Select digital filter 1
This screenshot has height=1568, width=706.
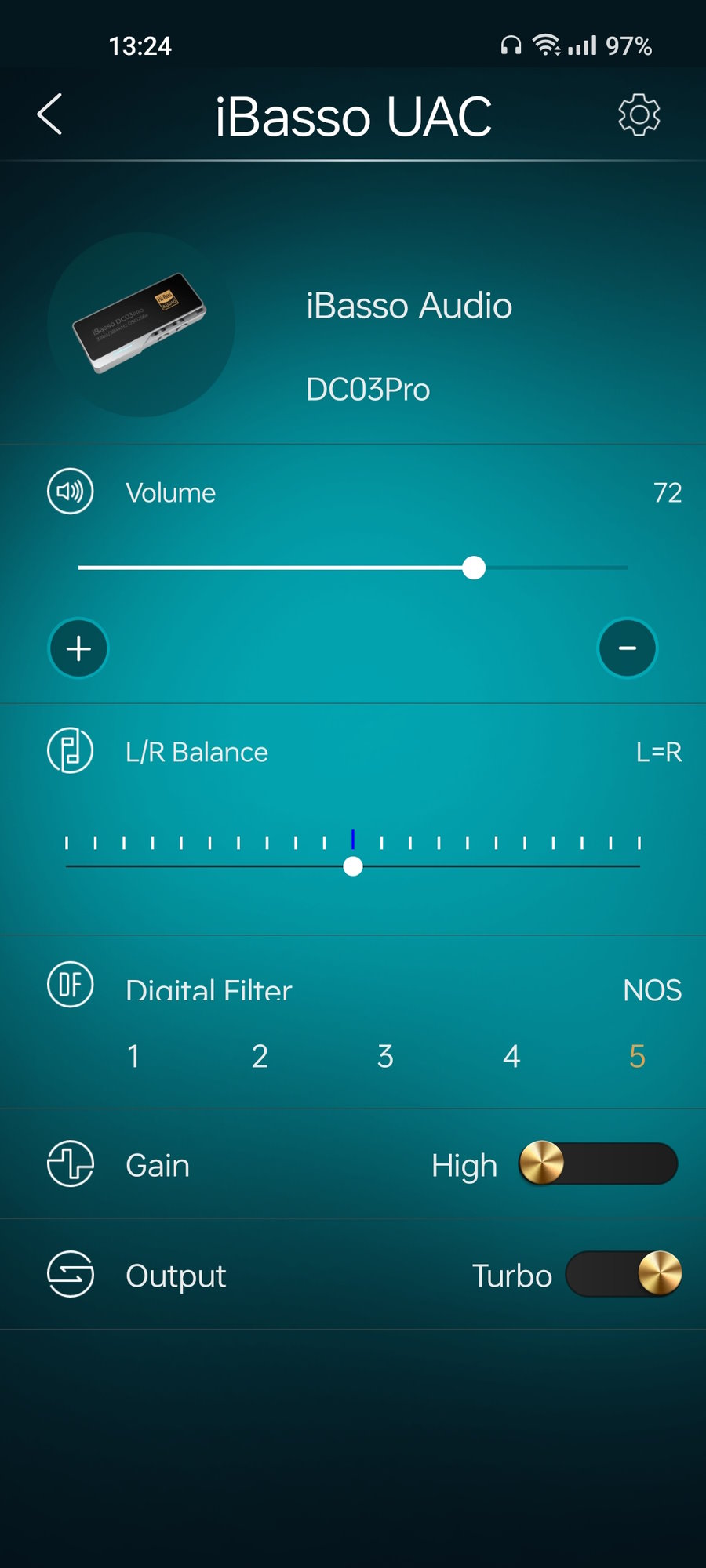pos(133,1057)
